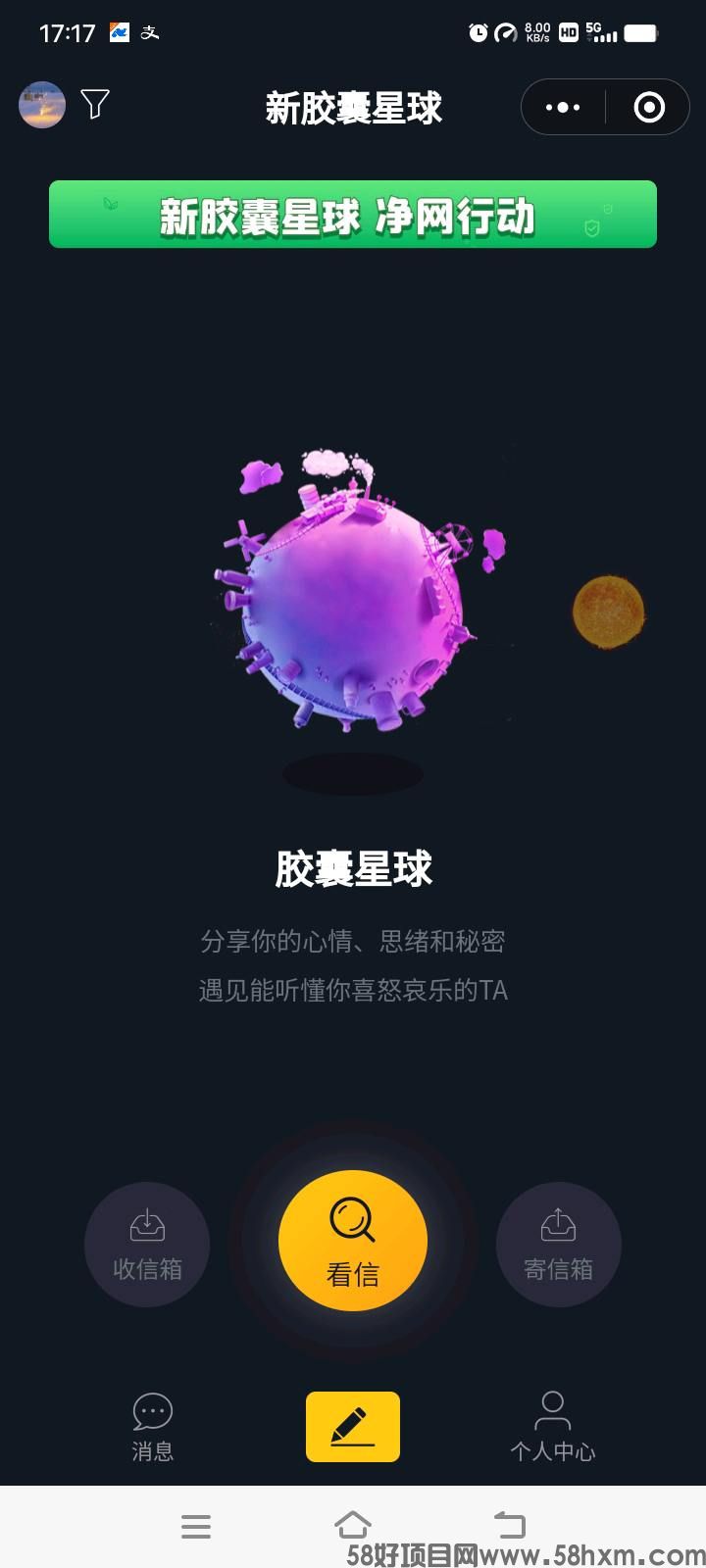
Task: Close the mini program via target icon
Action: (649, 107)
